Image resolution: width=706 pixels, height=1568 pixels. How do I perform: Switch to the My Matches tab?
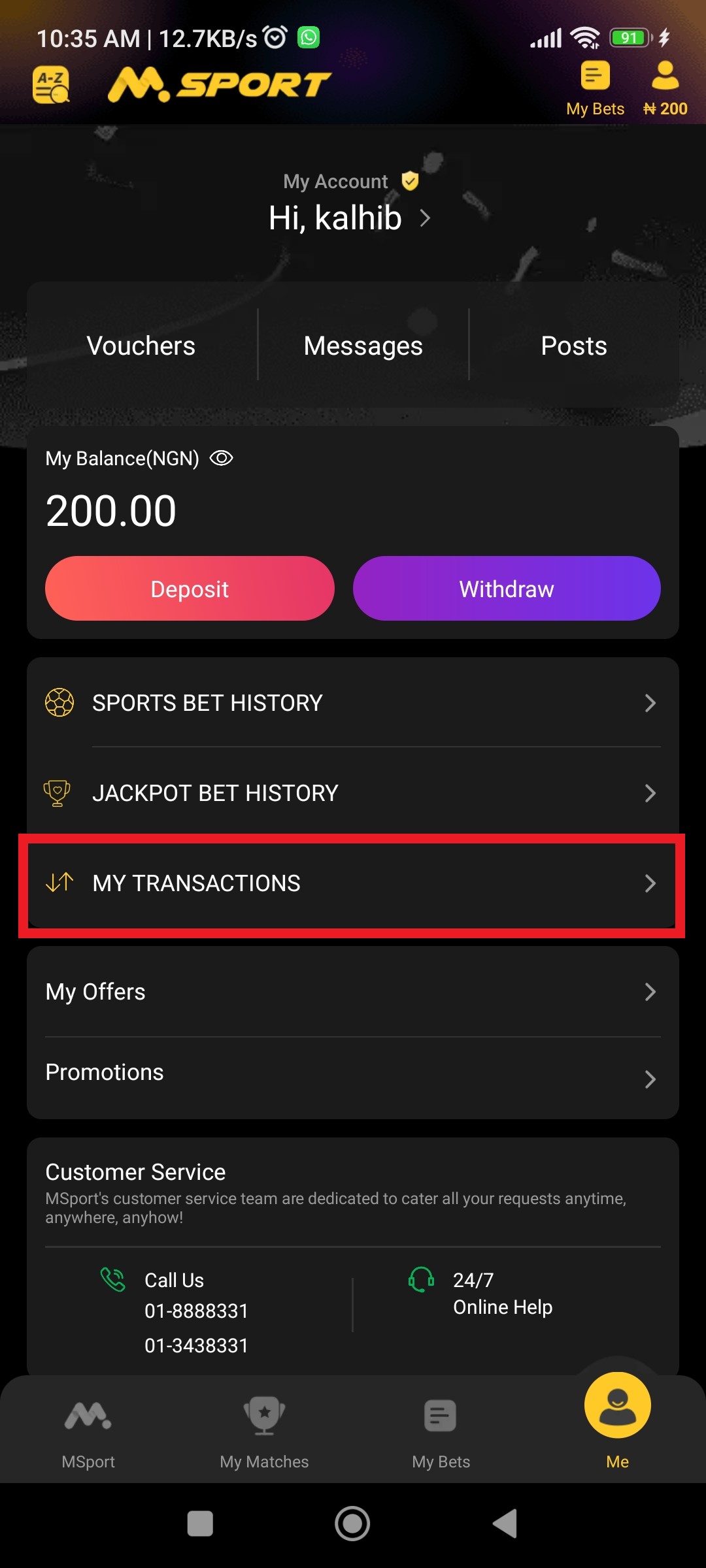pos(264,1431)
